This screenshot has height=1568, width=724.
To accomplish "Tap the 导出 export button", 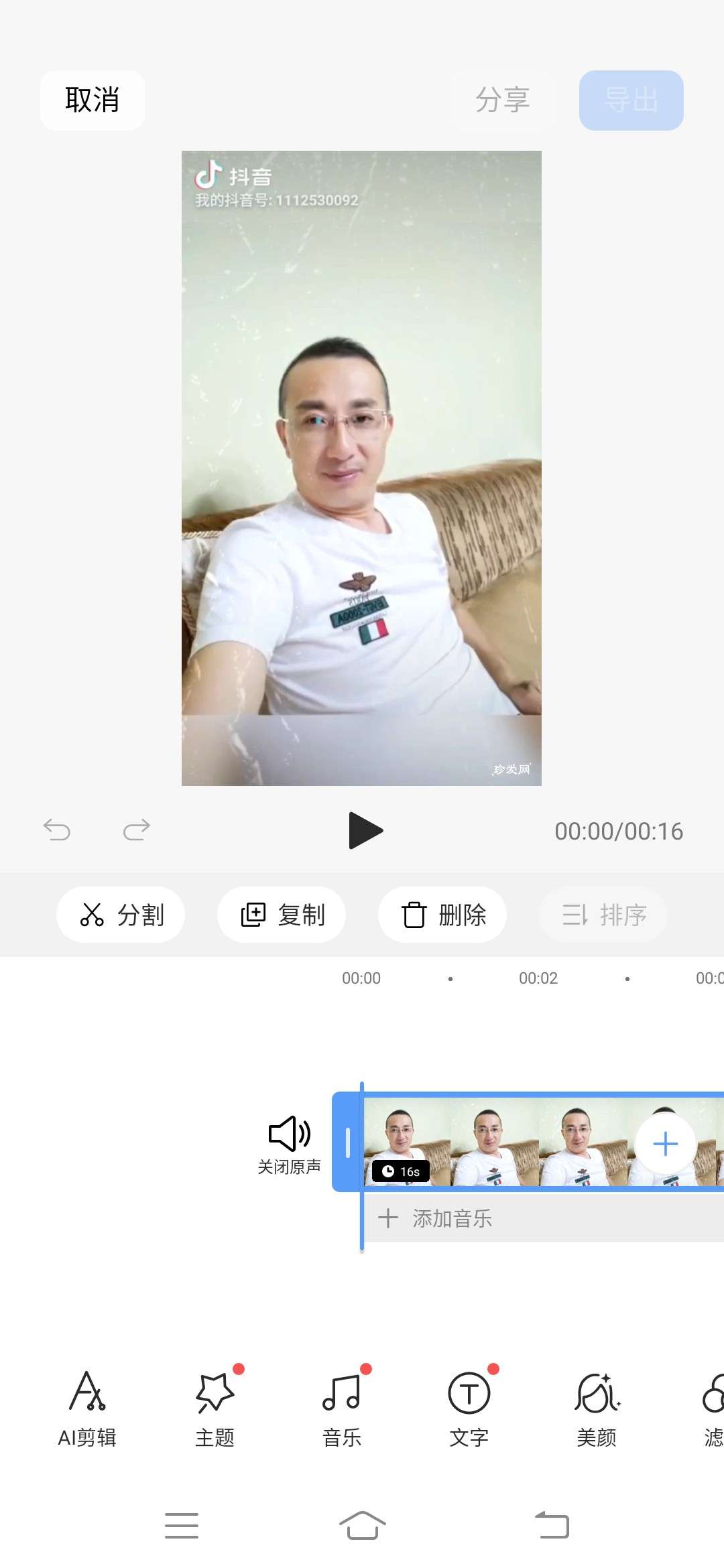I will [631, 101].
